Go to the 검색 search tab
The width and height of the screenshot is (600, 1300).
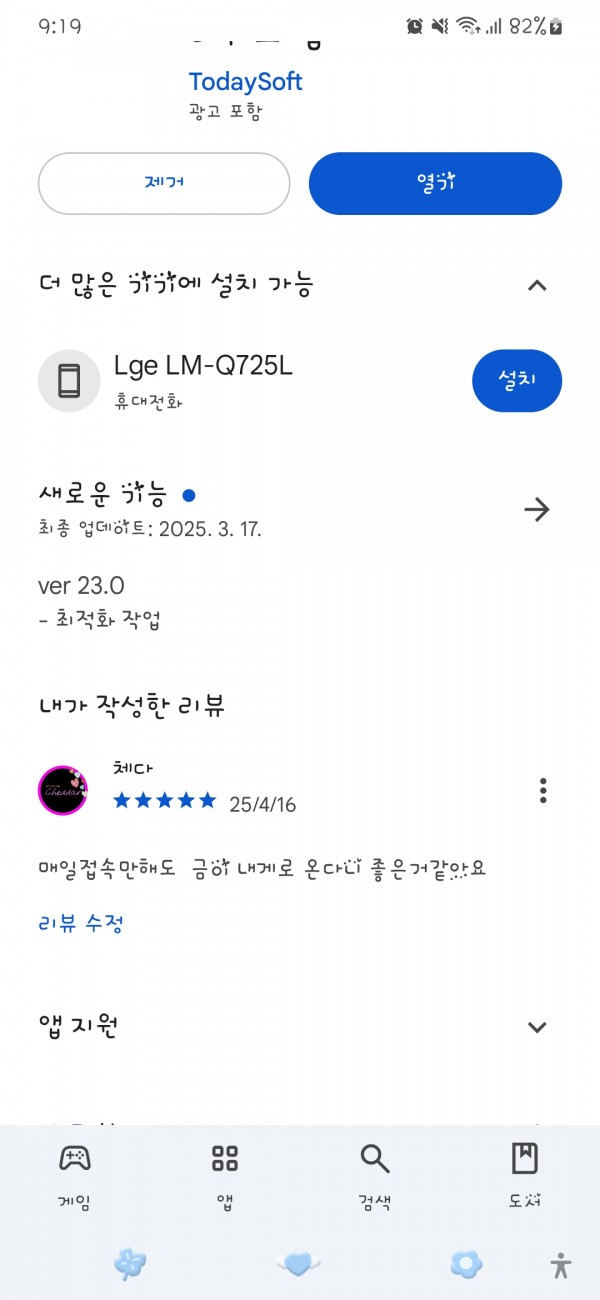pyautogui.click(x=375, y=1178)
